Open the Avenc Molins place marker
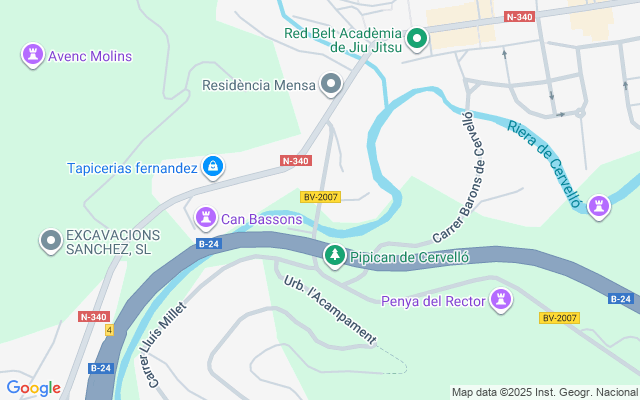The image size is (640, 400). [33, 55]
